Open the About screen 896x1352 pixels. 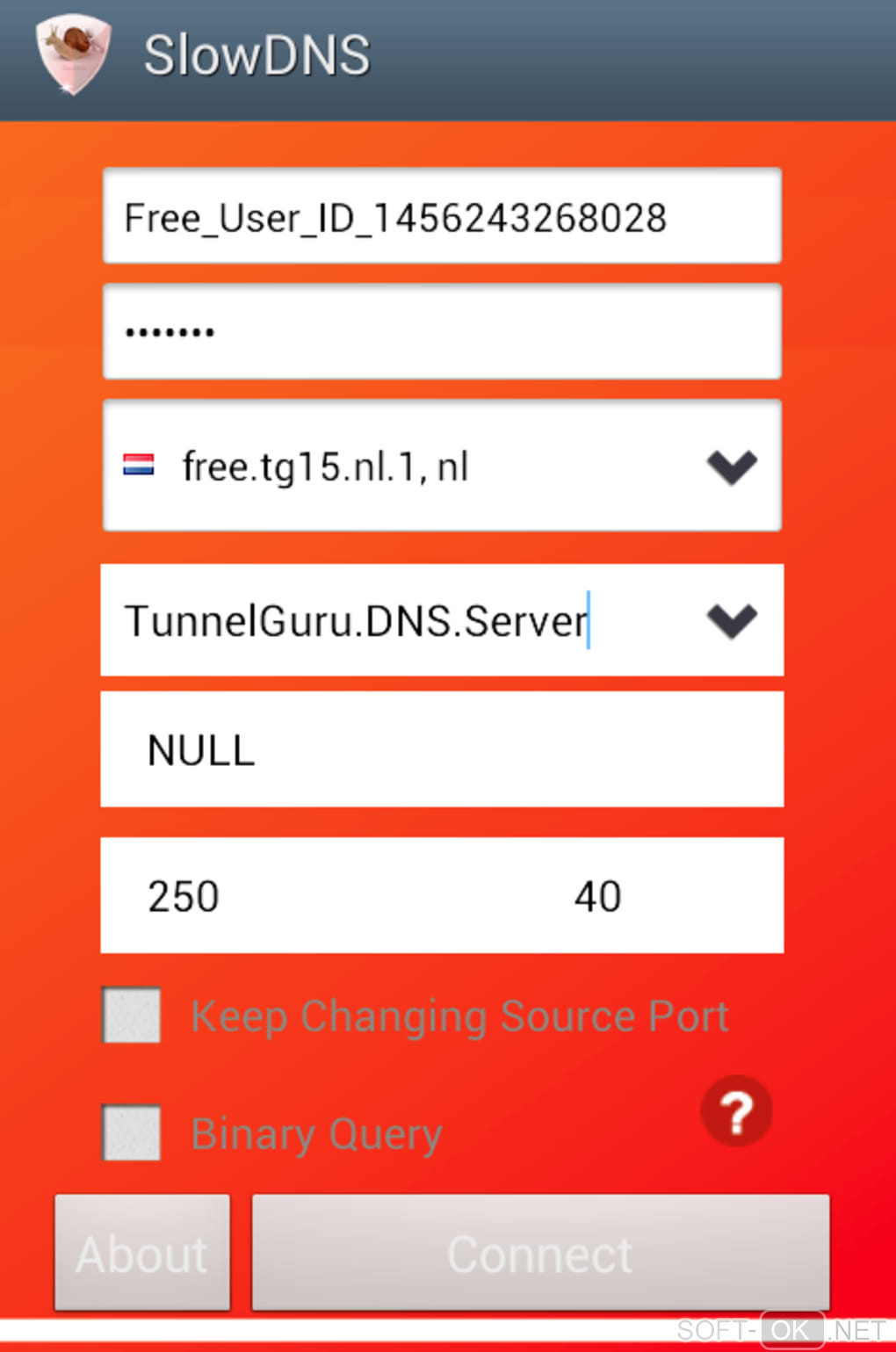point(142,1253)
